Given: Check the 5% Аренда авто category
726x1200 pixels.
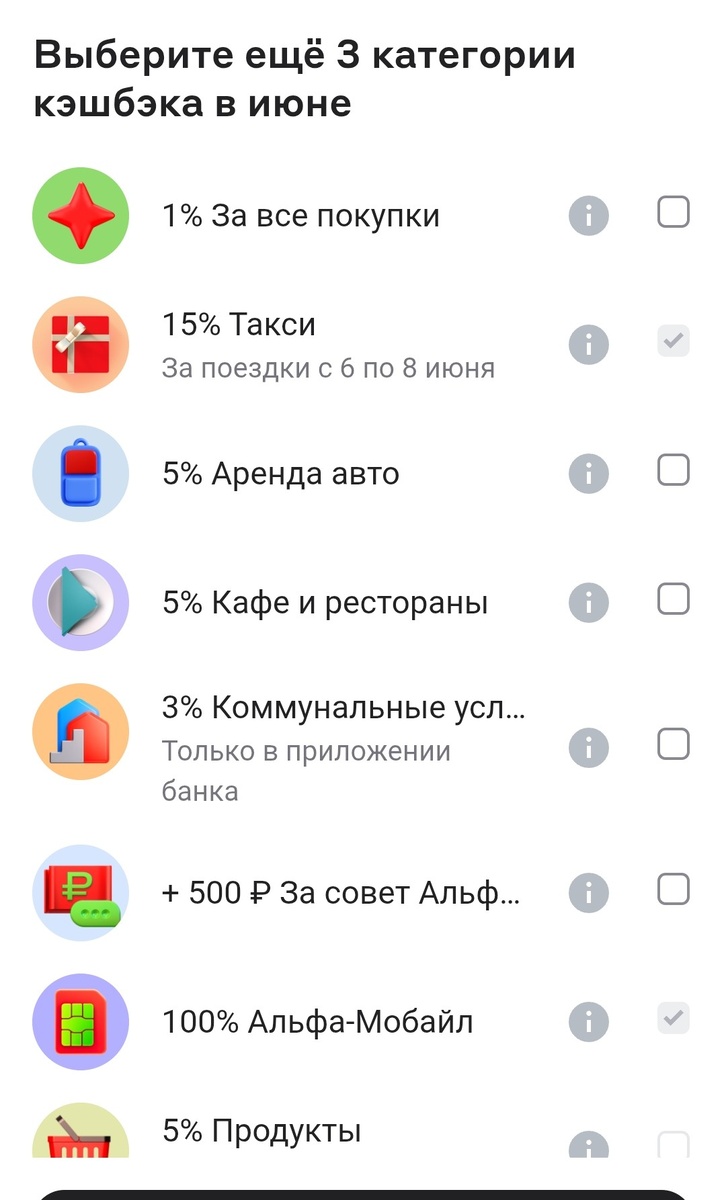Looking at the screenshot, I should point(673,470).
